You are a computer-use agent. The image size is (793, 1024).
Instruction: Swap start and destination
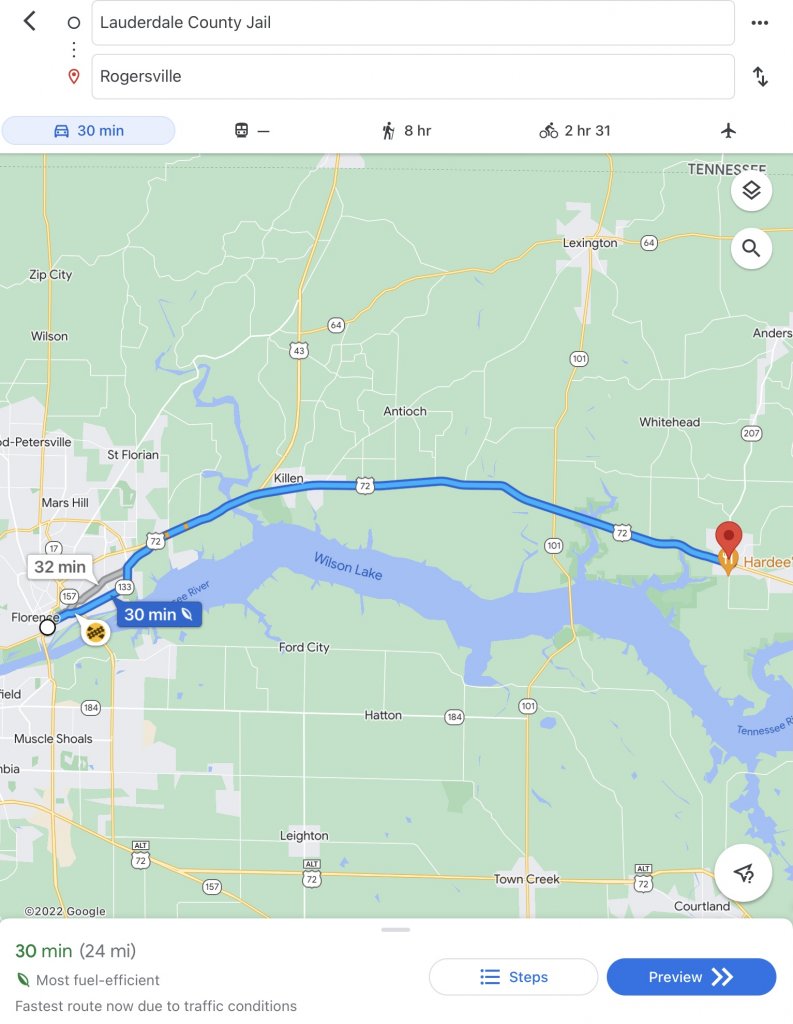[760, 76]
